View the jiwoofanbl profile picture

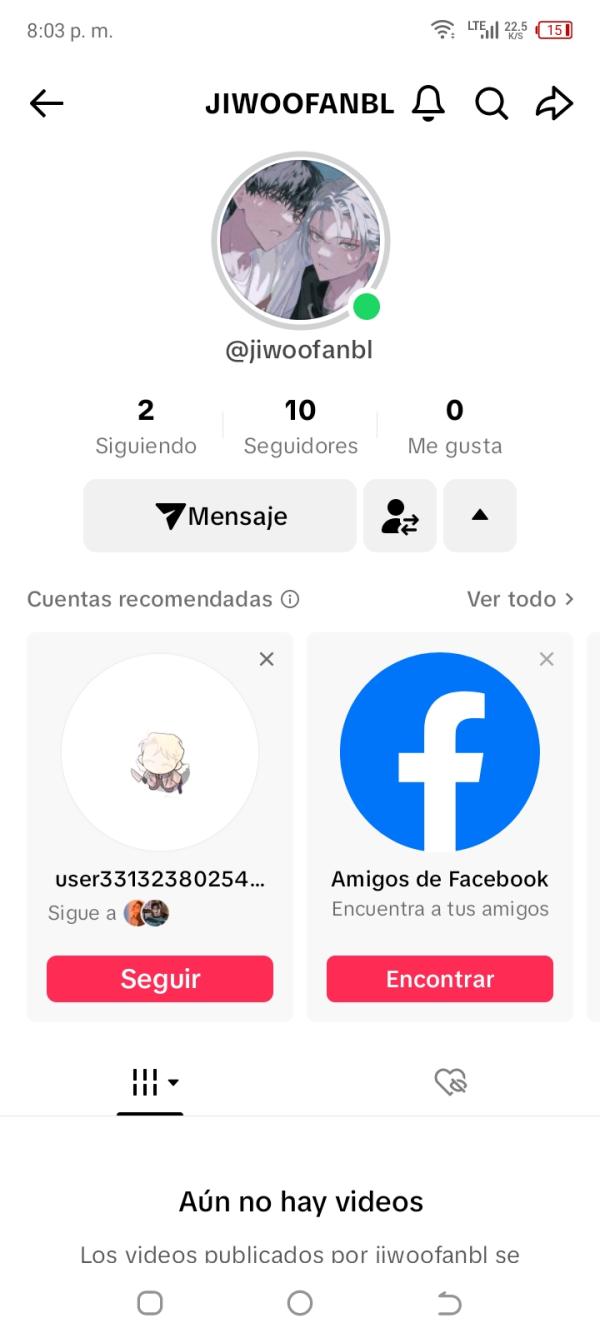(x=300, y=240)
